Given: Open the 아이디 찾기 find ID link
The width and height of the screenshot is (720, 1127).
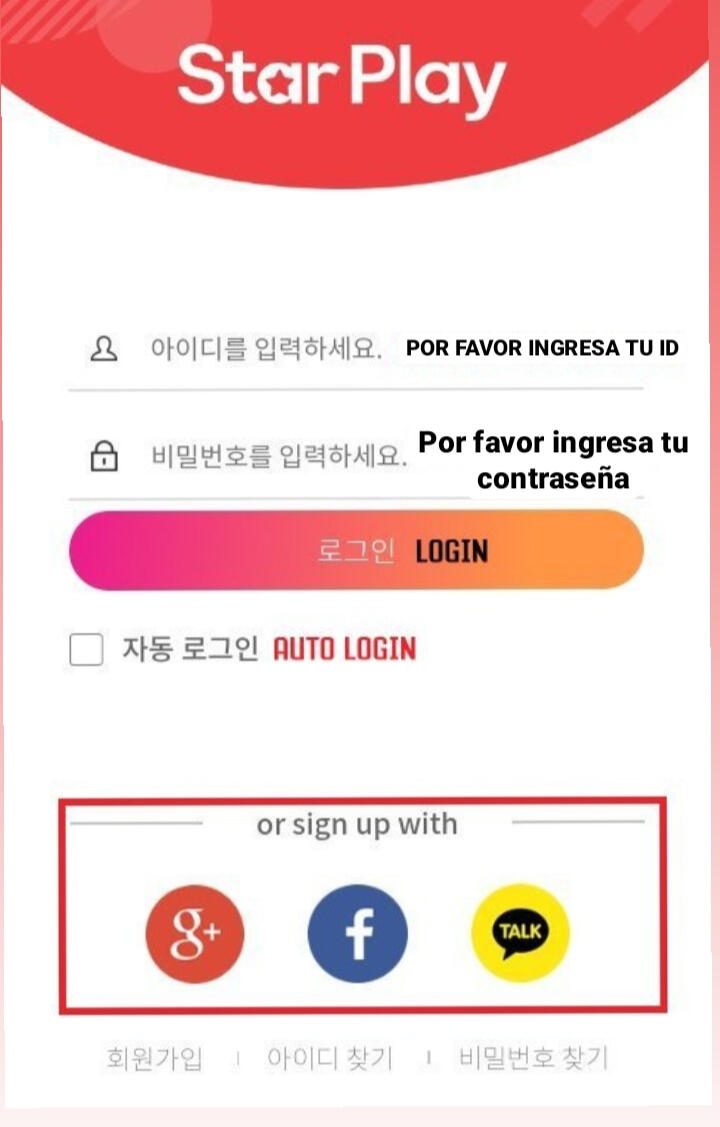Looking at the screenshot, I should pos(330,1058).
